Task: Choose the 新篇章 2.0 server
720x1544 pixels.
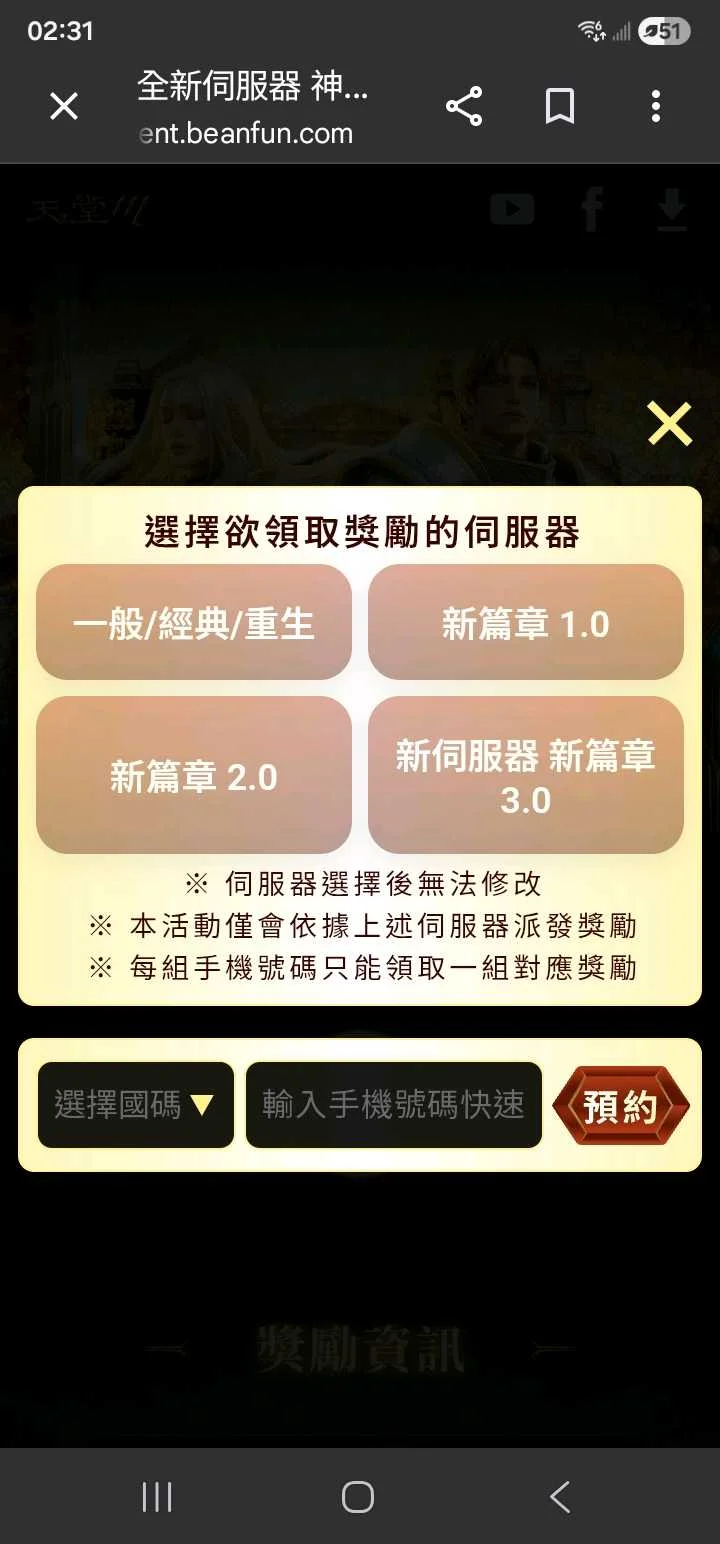Action: coord(194,776)
